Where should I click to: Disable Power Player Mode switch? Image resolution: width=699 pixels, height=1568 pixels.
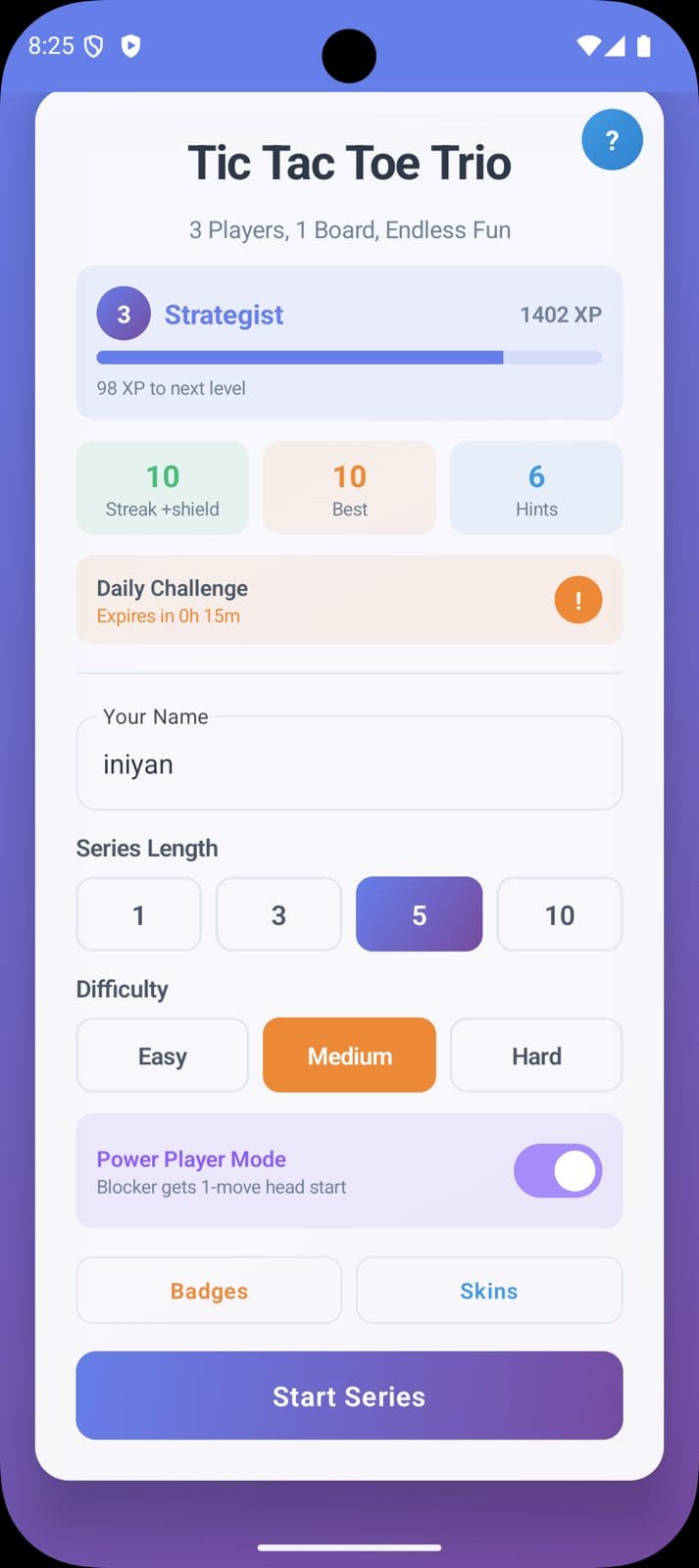coord(558,1171)
